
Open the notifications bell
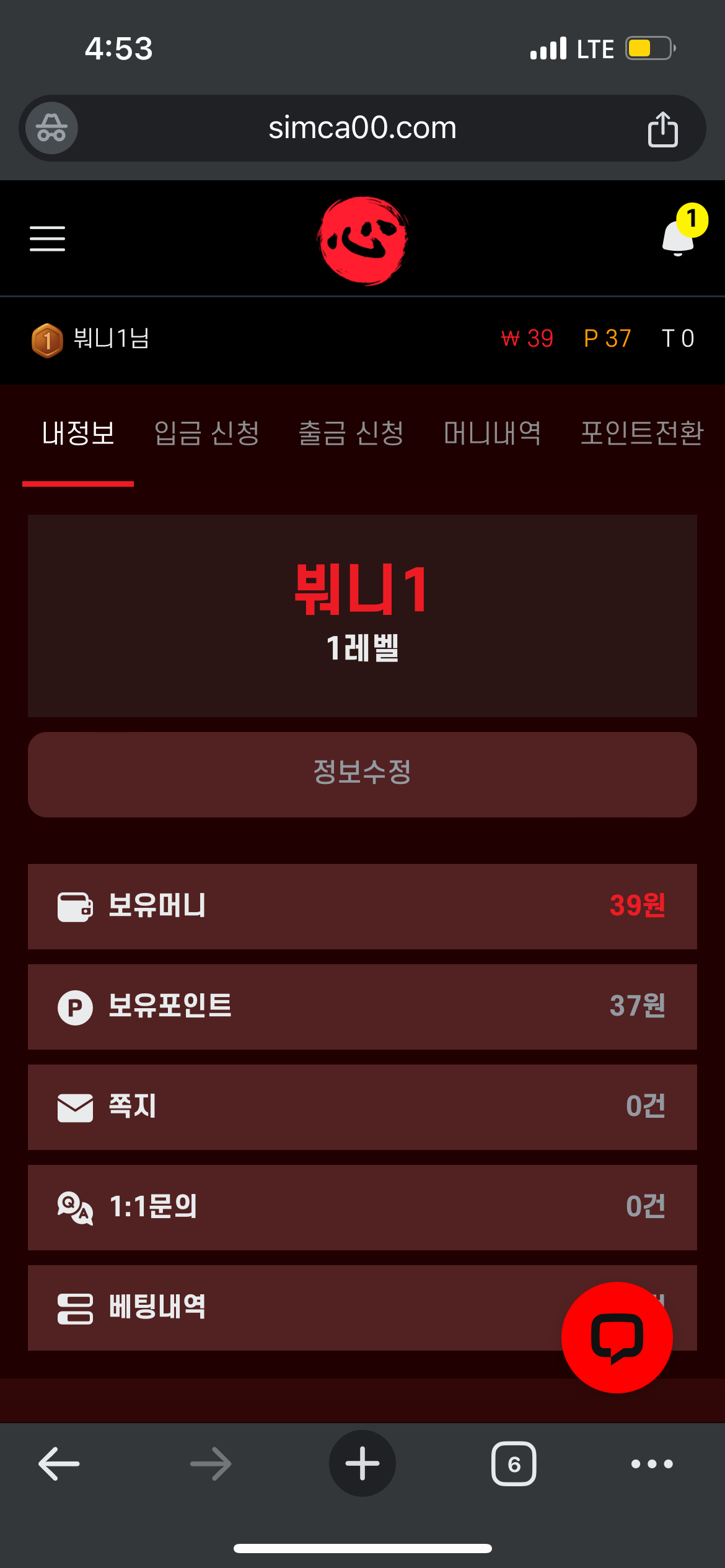click(679, 237)
